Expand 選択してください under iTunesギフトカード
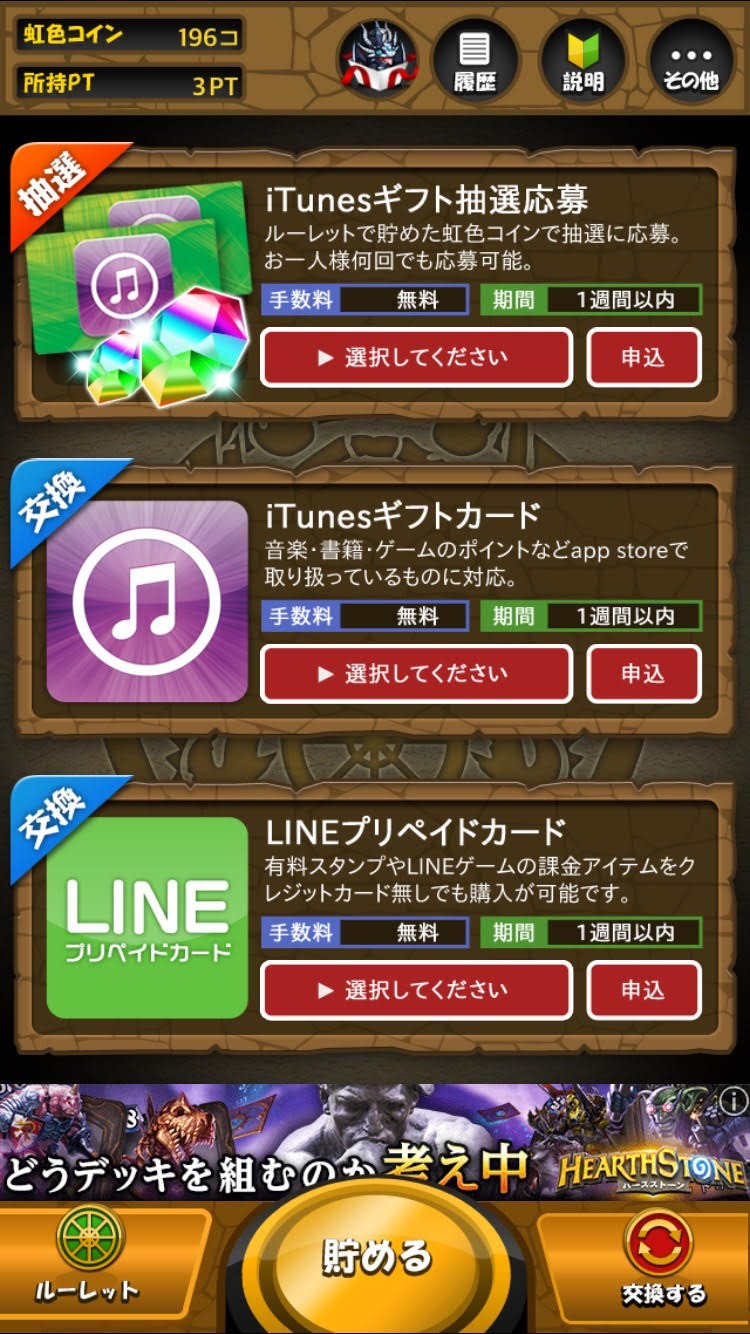The height and width of the screenshot is (1334, 750). 416,674
